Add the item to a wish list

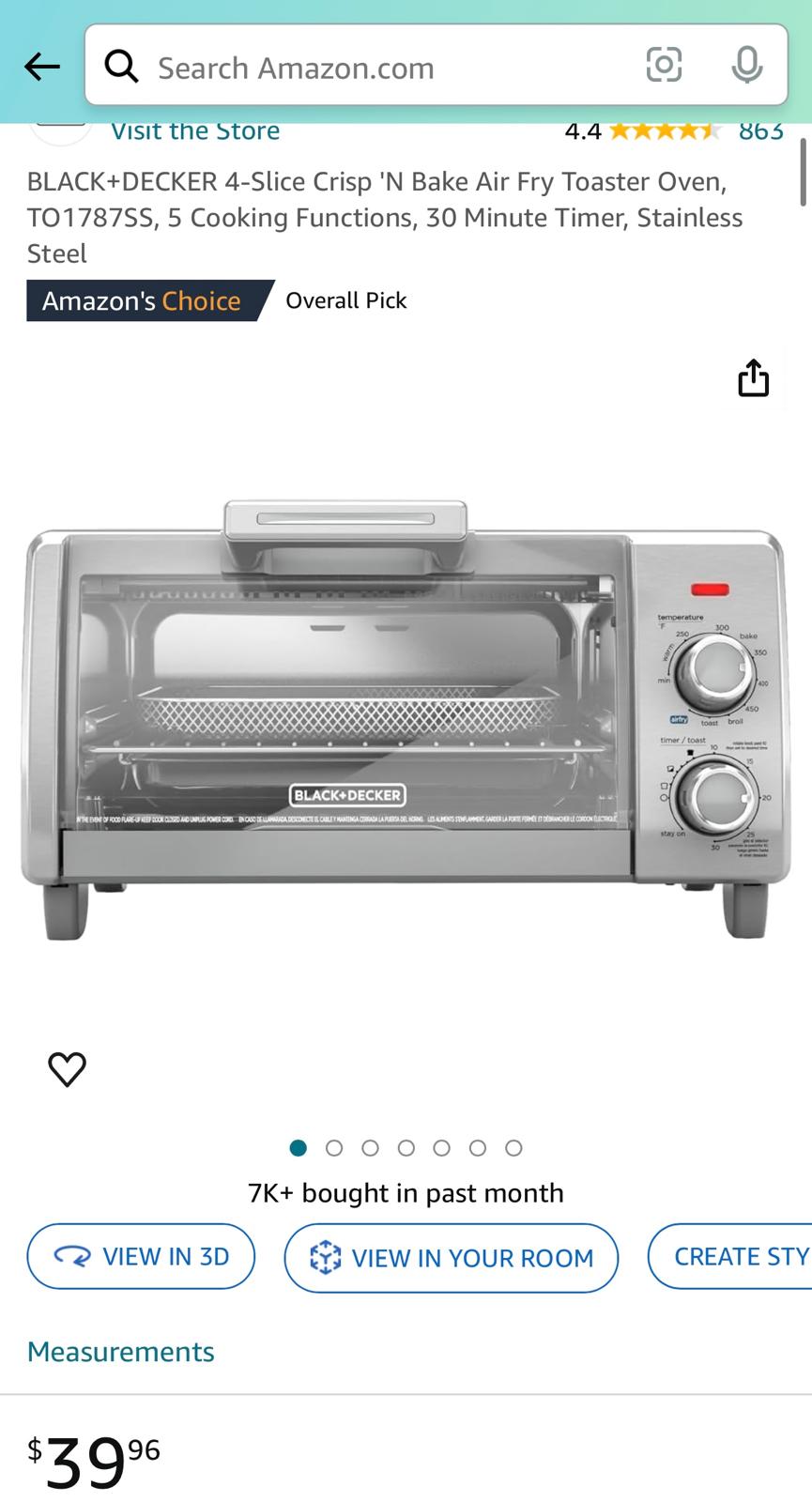[67, 1068]
